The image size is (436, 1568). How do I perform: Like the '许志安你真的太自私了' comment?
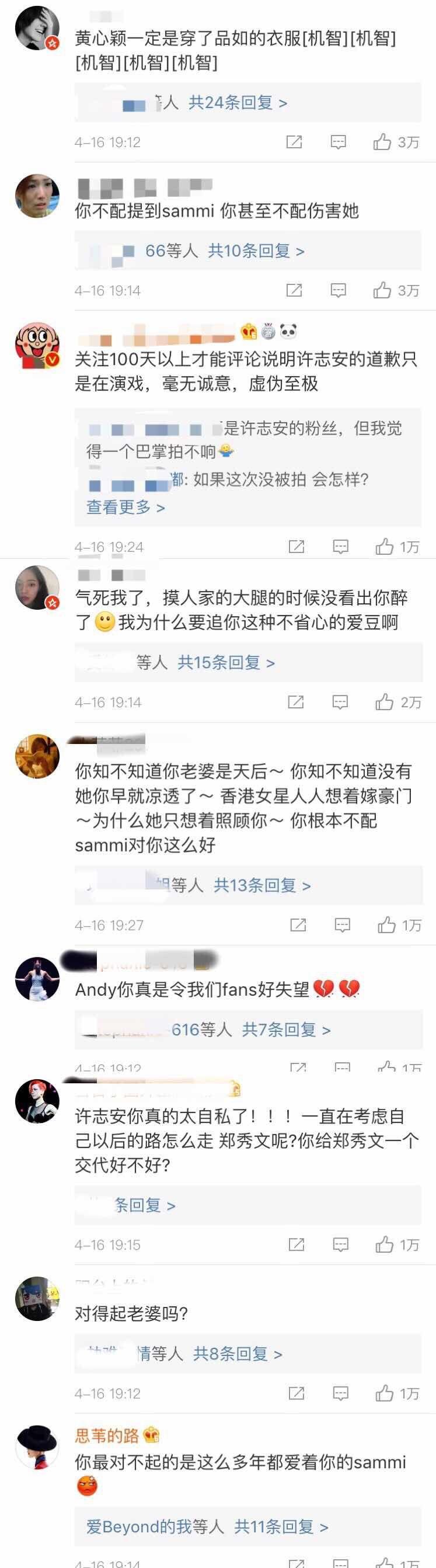click(x=384, y=1245)
